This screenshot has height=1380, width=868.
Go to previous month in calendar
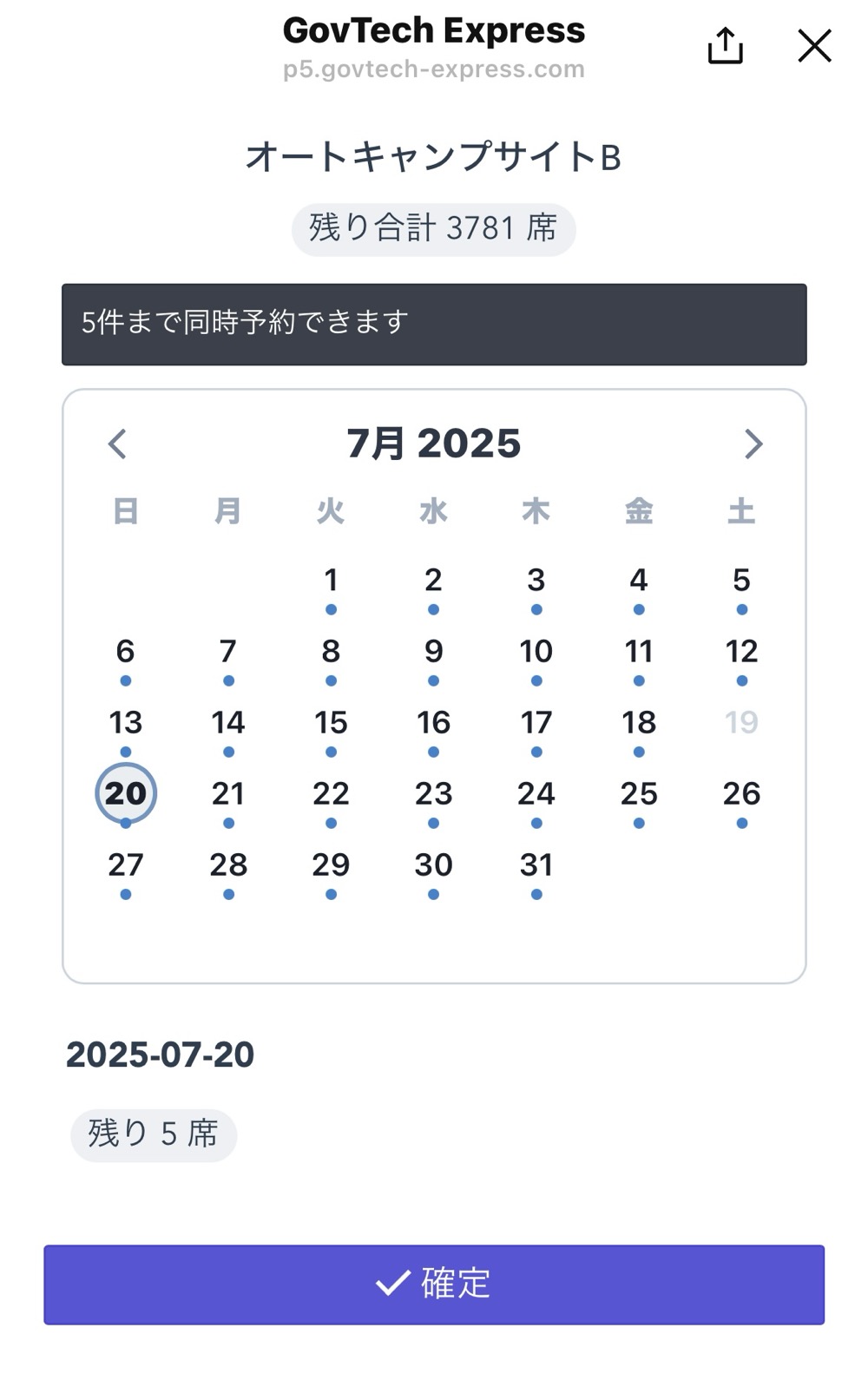(x=117, y=444)
